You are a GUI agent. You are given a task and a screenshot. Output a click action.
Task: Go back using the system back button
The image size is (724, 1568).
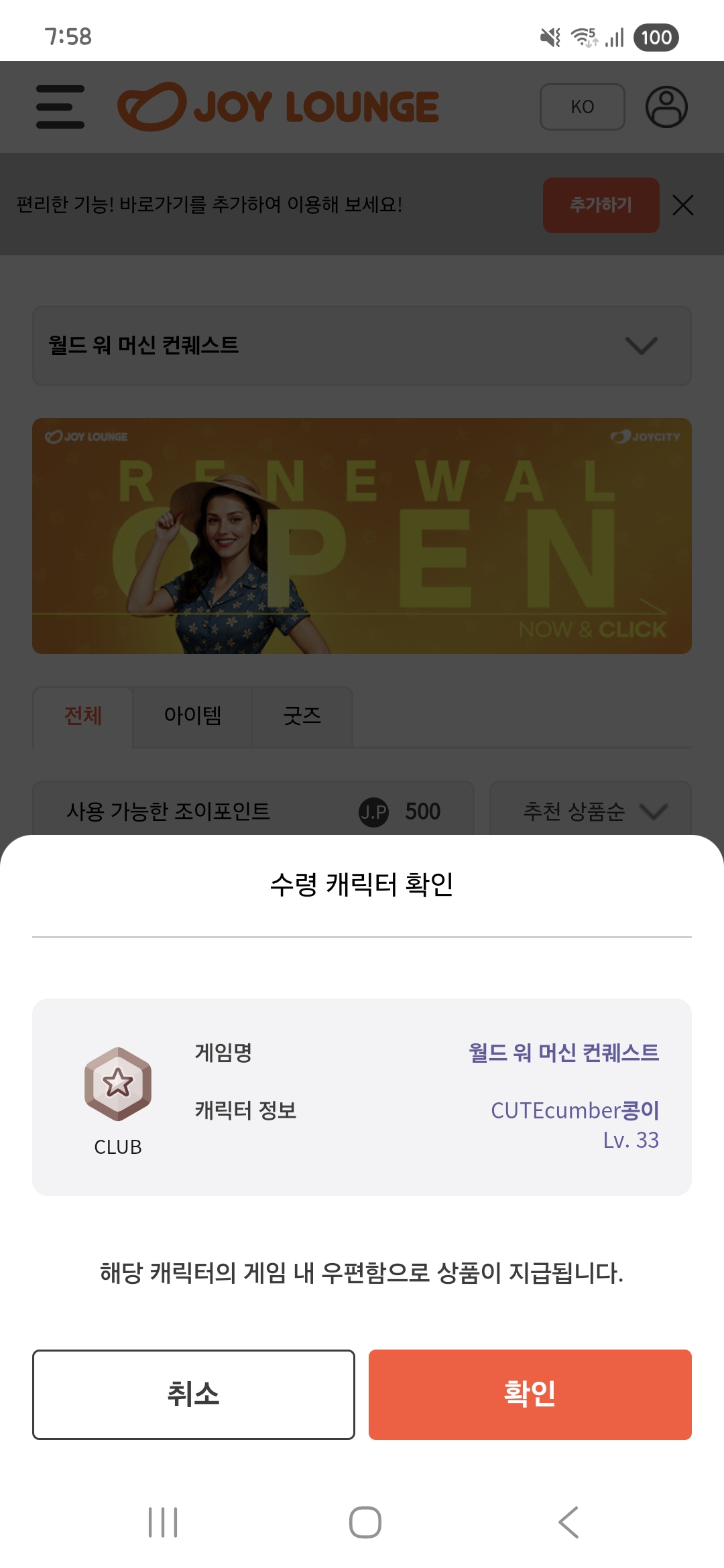click(x=568, y=1522)
